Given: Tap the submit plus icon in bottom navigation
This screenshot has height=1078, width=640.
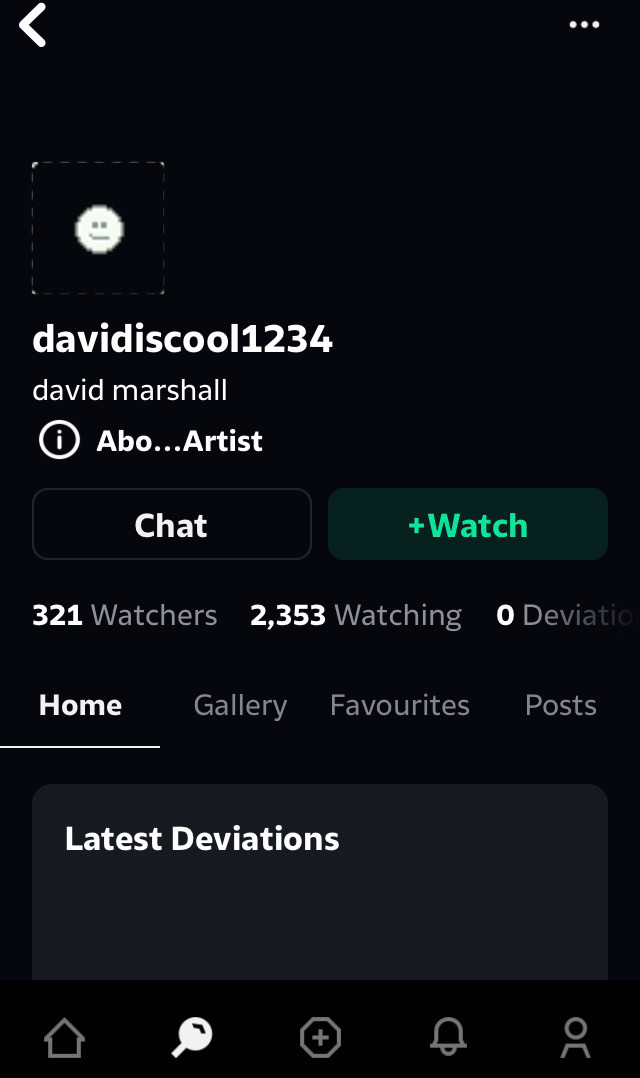Looking at the screenshot, I should (x=320, y=1037).
